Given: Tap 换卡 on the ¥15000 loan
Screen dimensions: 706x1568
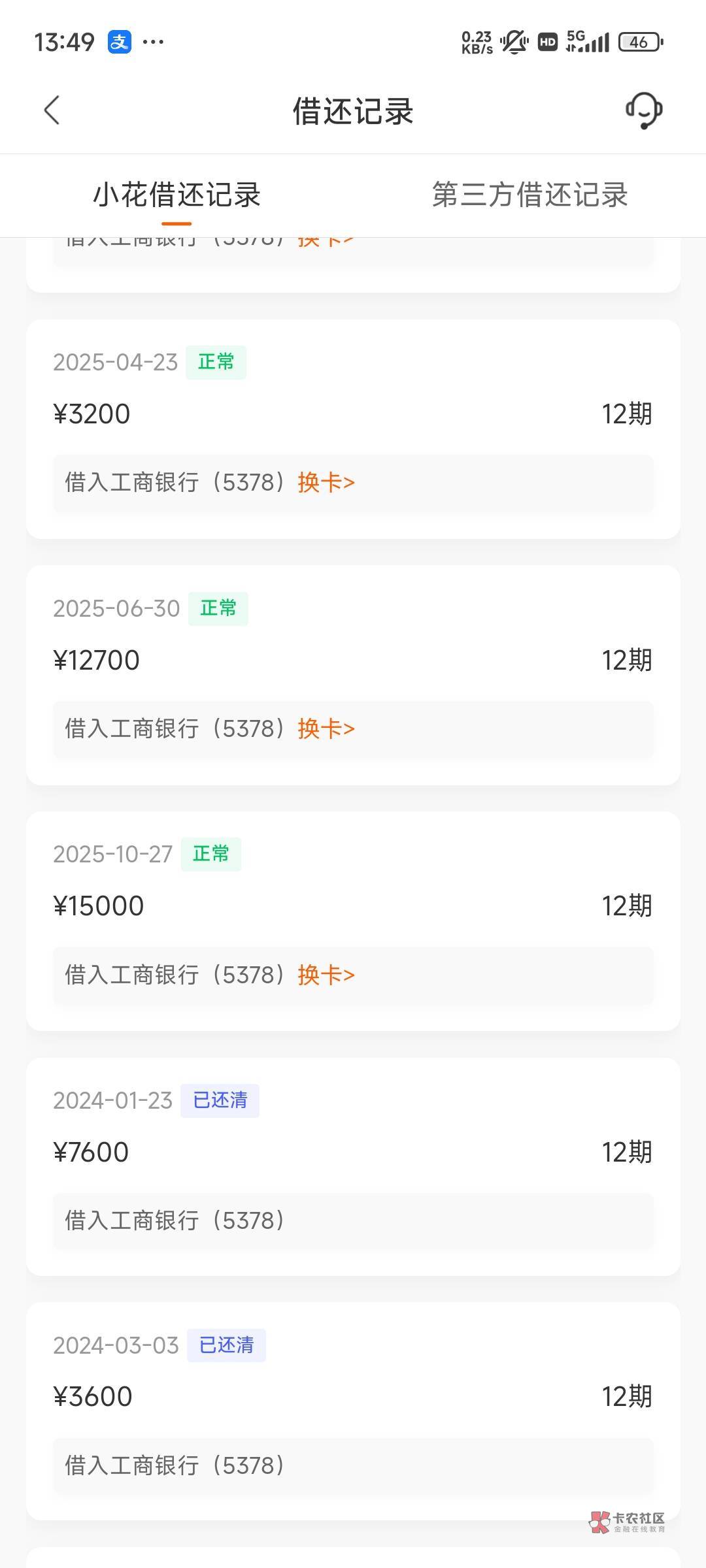Looking at the screenshot, I should coord(326,975).
